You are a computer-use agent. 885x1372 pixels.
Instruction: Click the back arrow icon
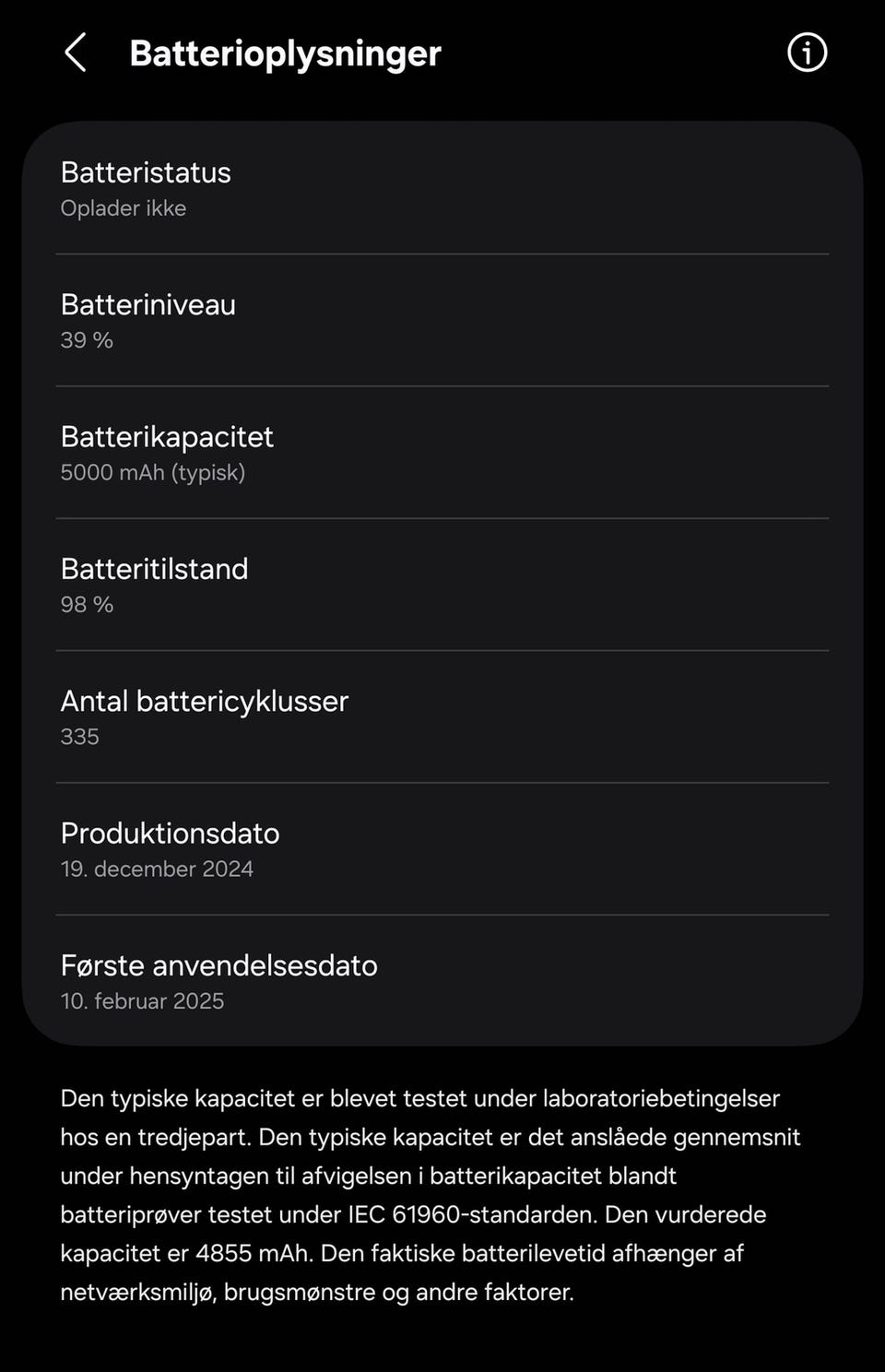76,53
